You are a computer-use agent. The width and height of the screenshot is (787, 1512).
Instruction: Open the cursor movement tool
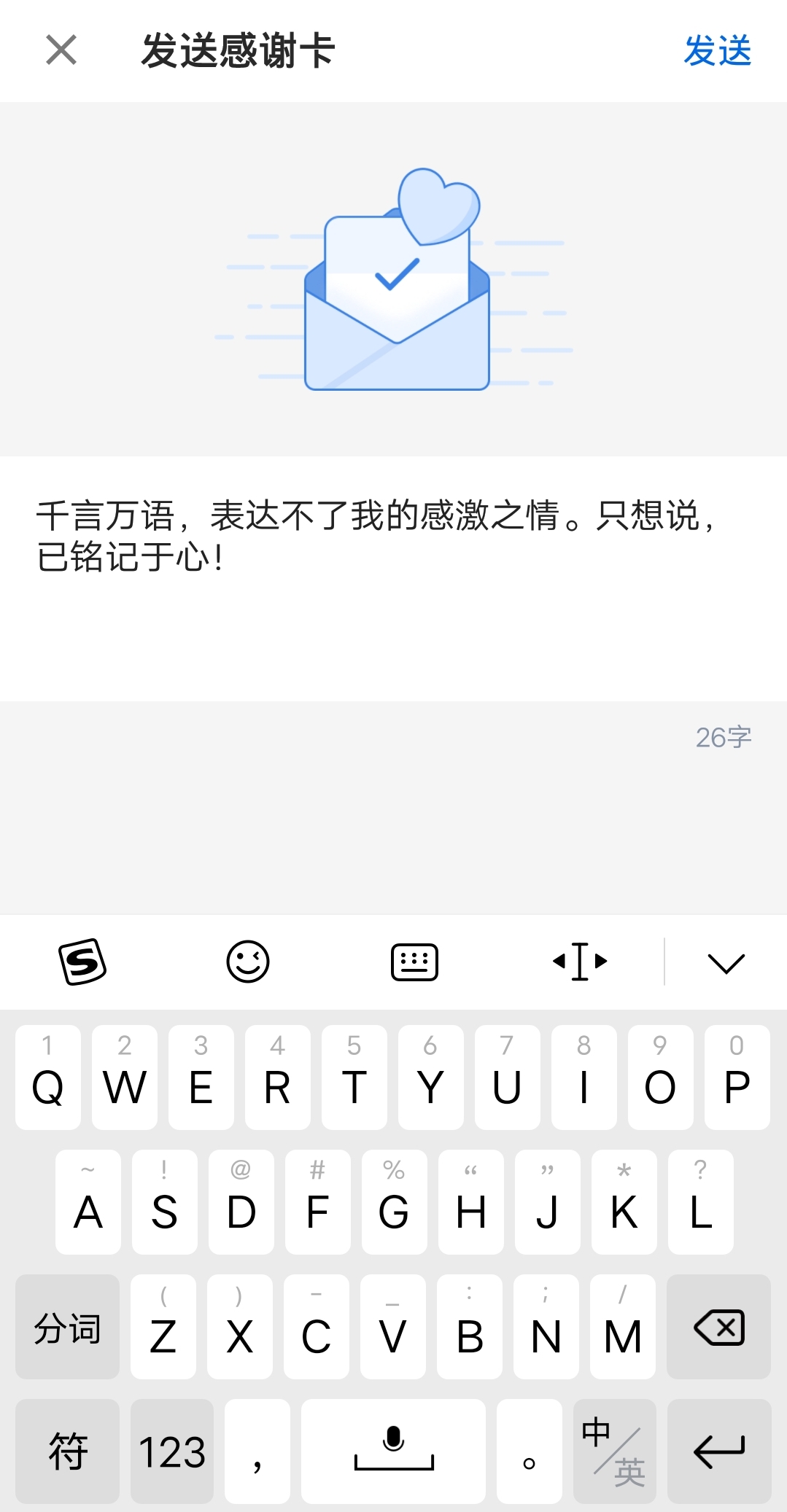pos(580,962)
